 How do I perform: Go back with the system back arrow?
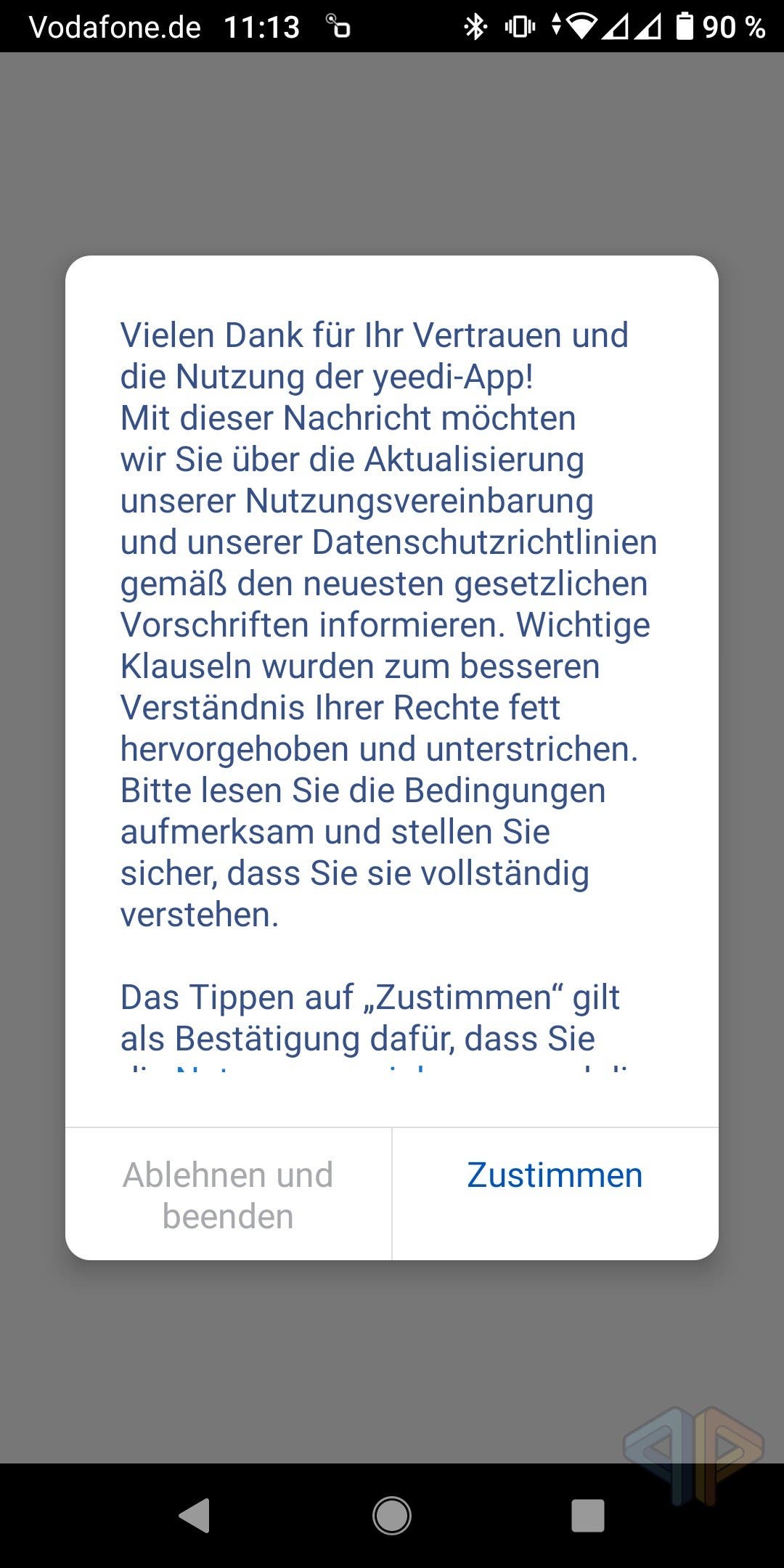(195, 1516)
